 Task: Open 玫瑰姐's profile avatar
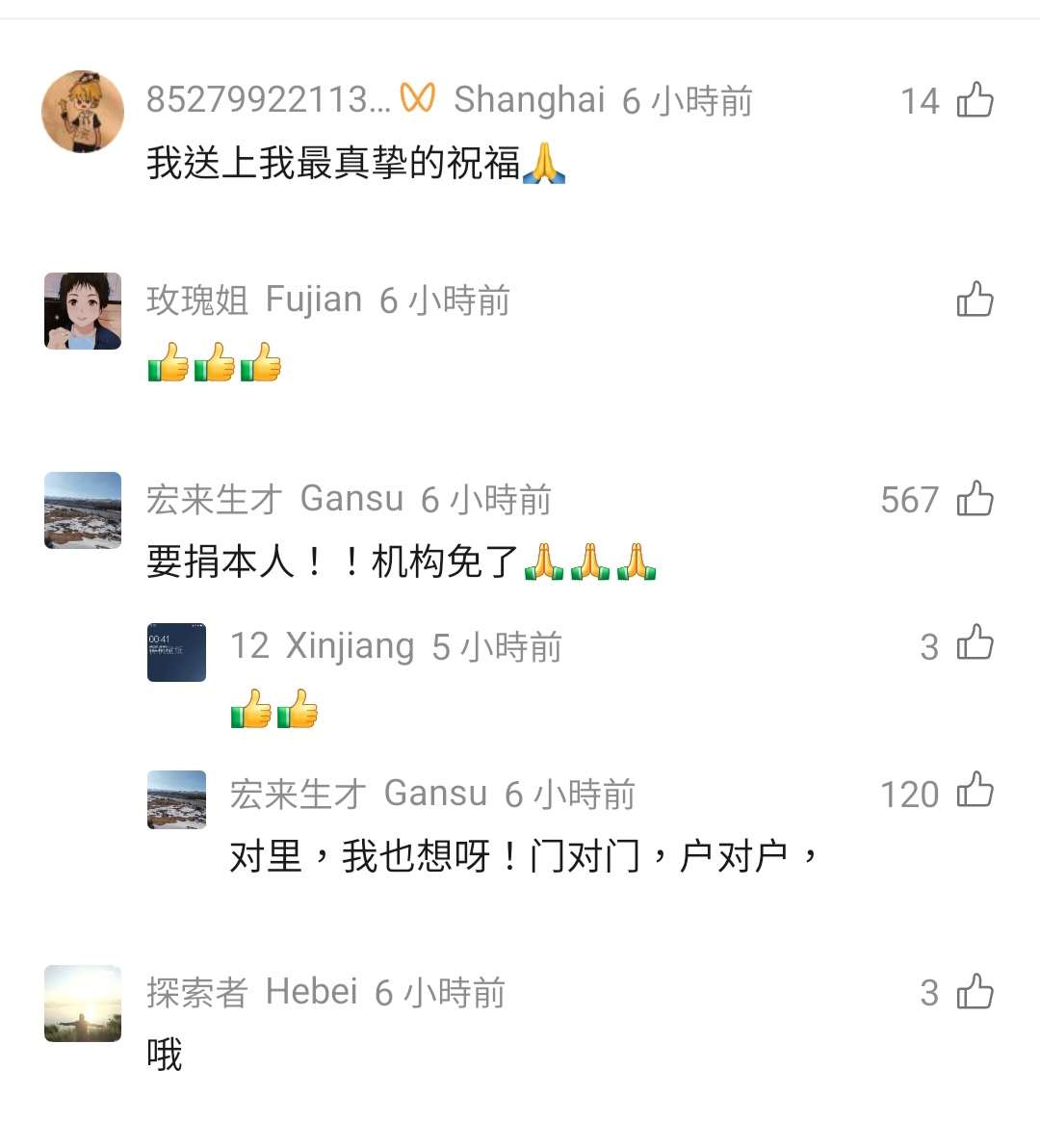coord(83,310)
